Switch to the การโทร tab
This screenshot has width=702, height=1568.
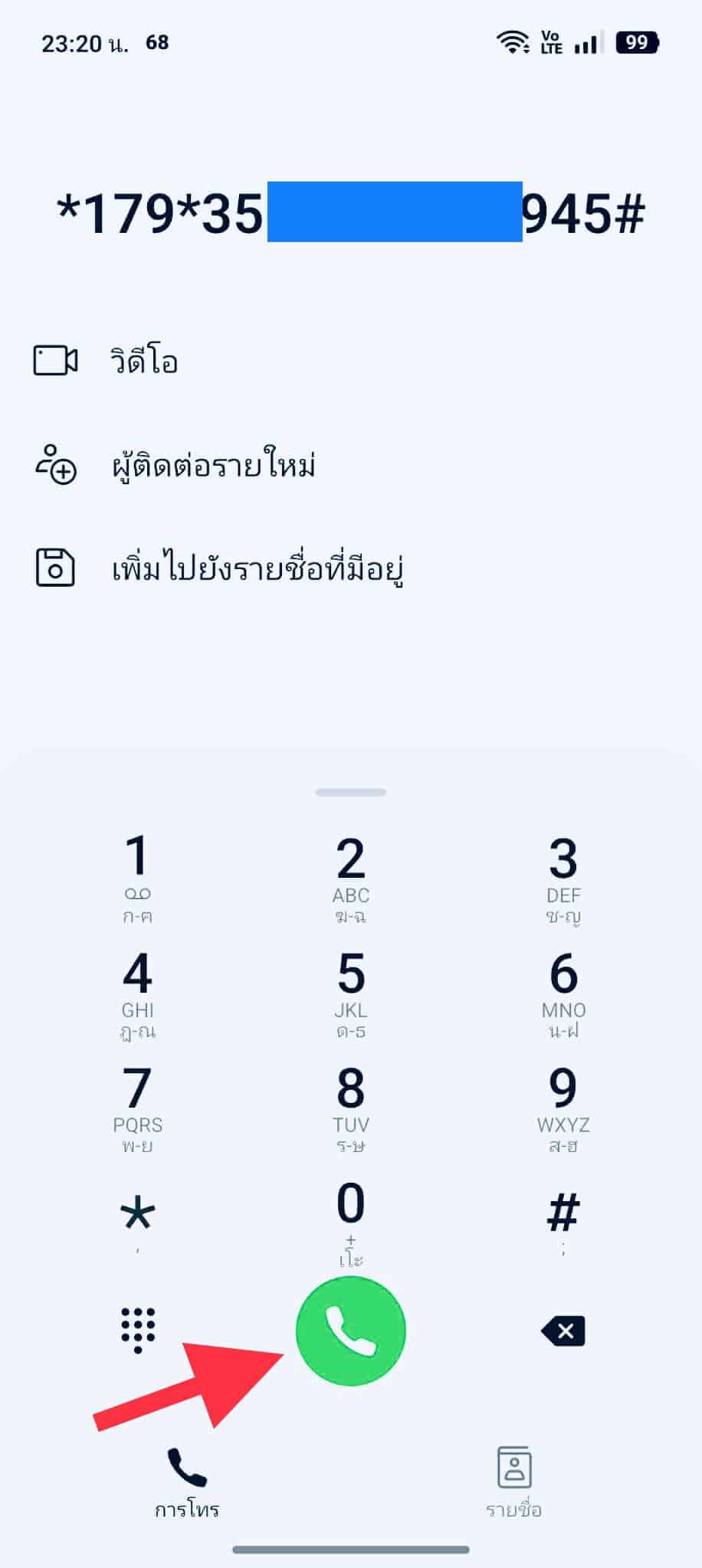click(x=187, y=1482)
